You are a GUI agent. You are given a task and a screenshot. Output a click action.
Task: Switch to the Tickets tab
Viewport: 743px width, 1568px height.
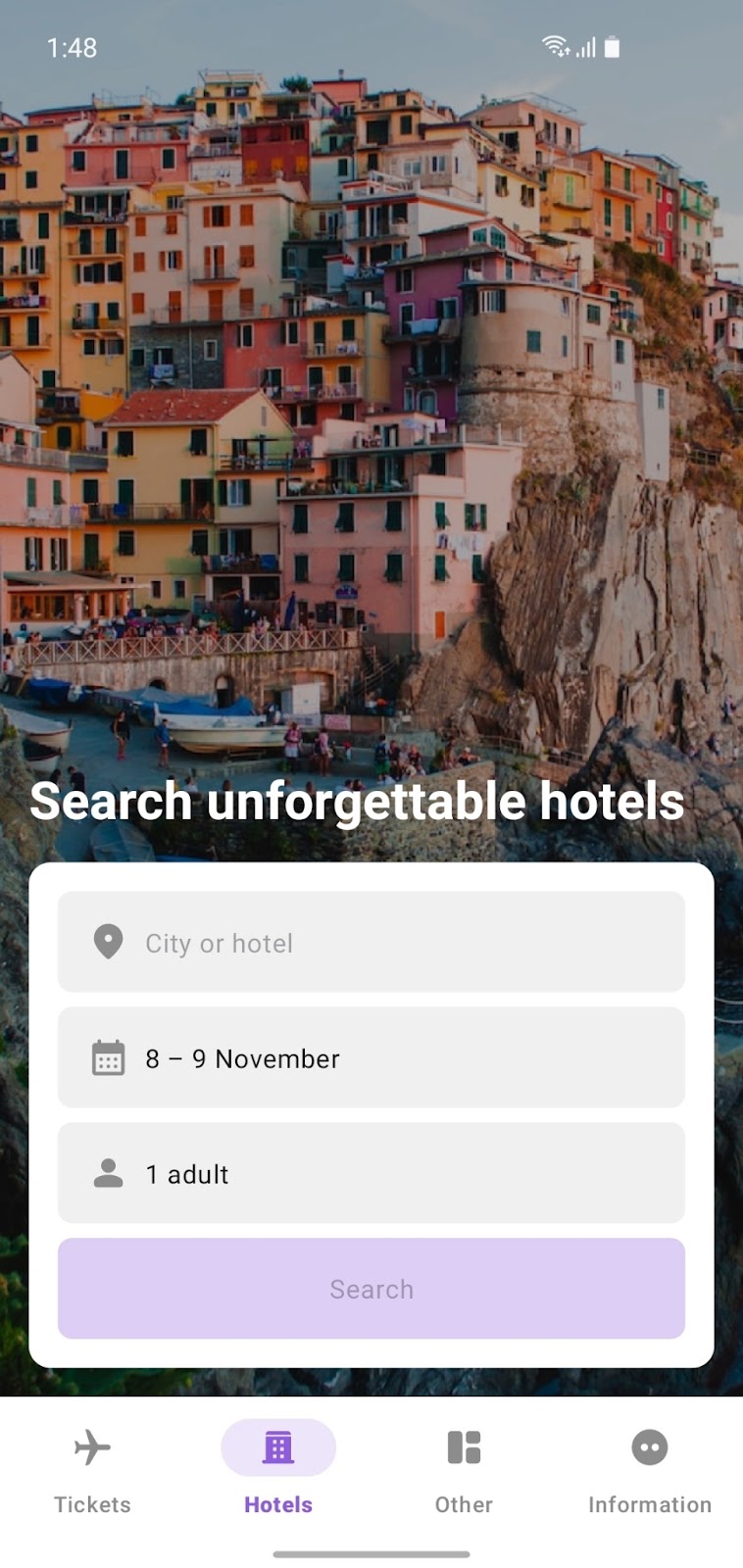click(x=92, y=1468)
